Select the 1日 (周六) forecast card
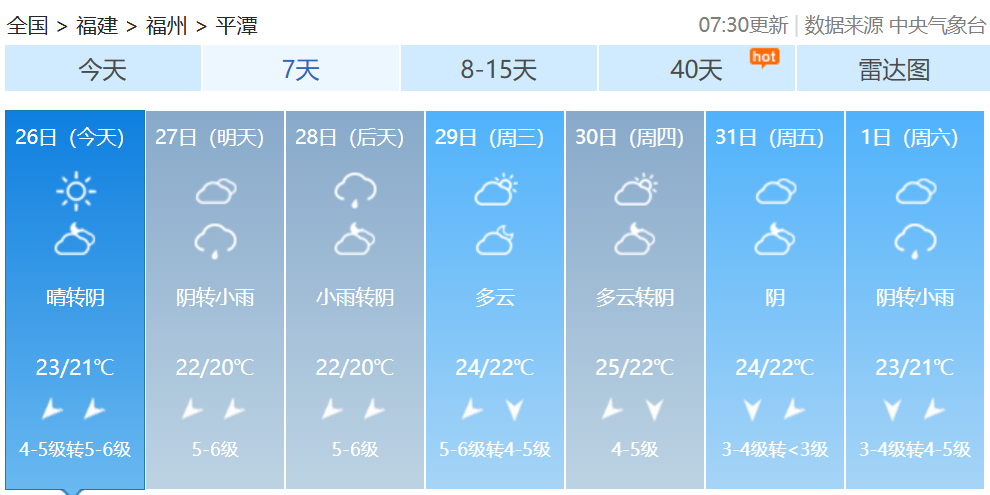The width and height of the screenshot is (990, 495). pos(915,300)
